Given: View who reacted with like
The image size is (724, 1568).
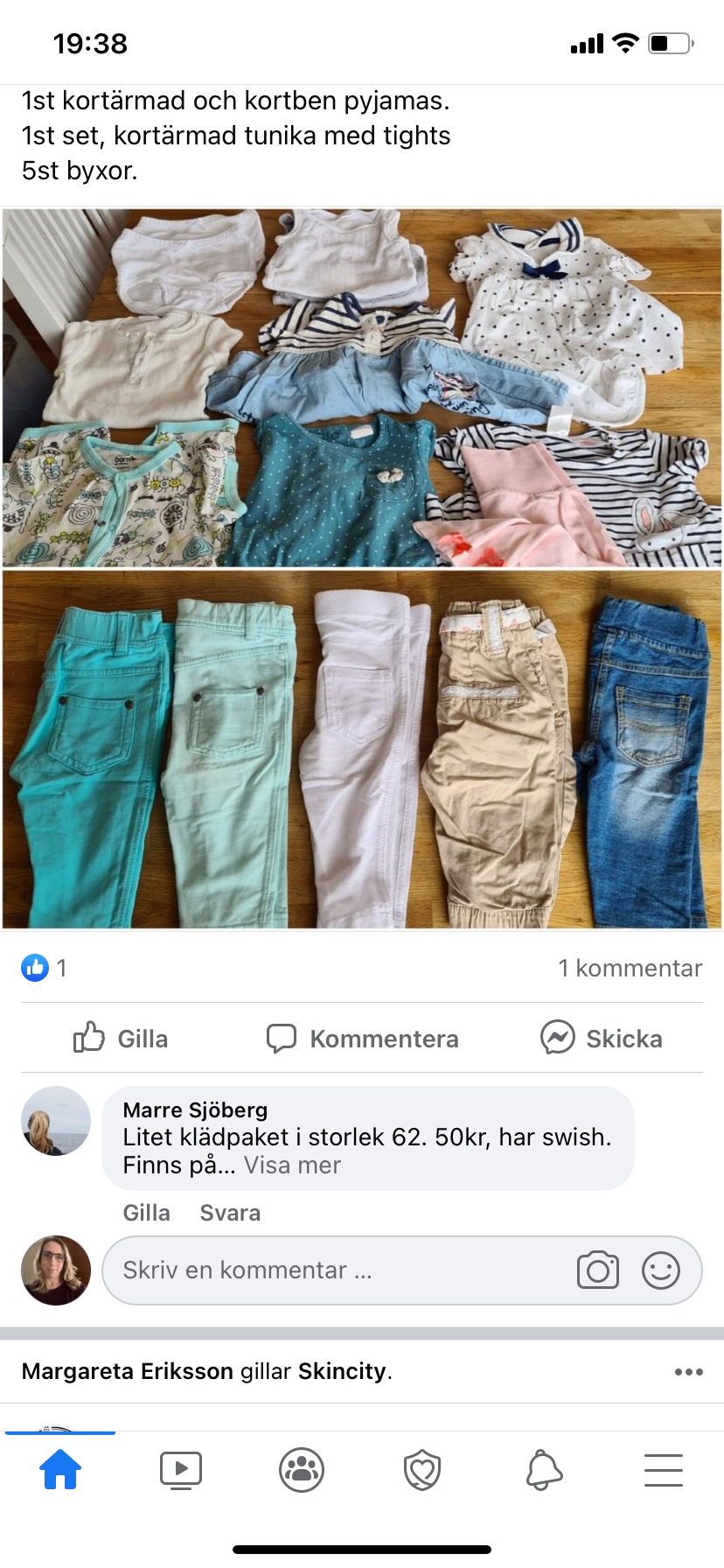Looking at the screenshot, I should 44,968.
